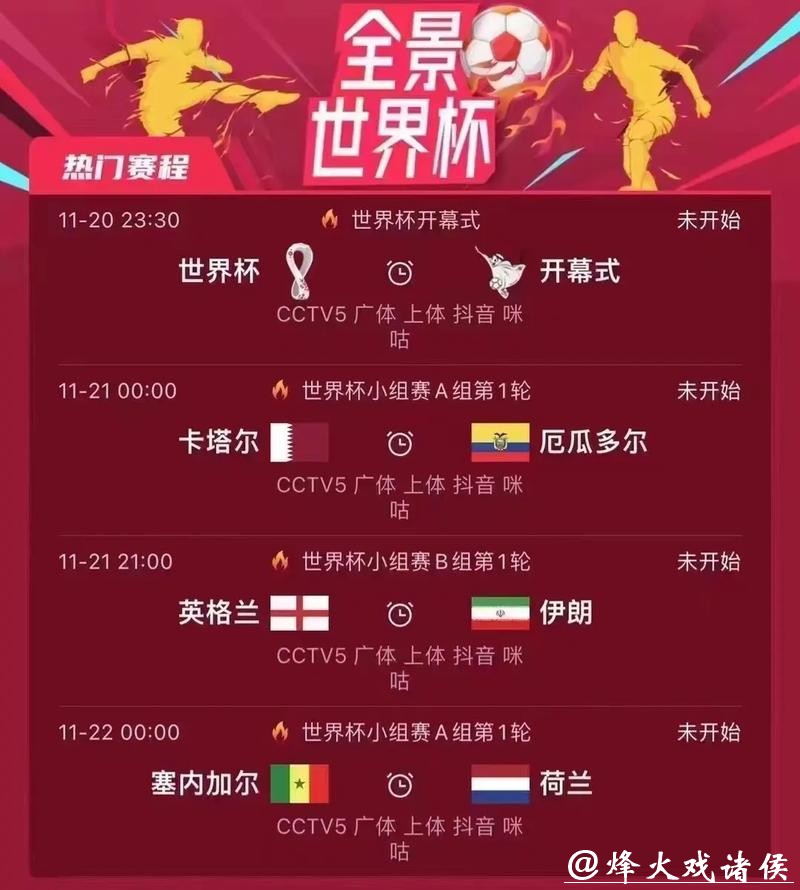The height and width of the screenshot is (890, 800).
Task: Click the flame icon next to 世界杯开幕式
Action: pos(330,218)
